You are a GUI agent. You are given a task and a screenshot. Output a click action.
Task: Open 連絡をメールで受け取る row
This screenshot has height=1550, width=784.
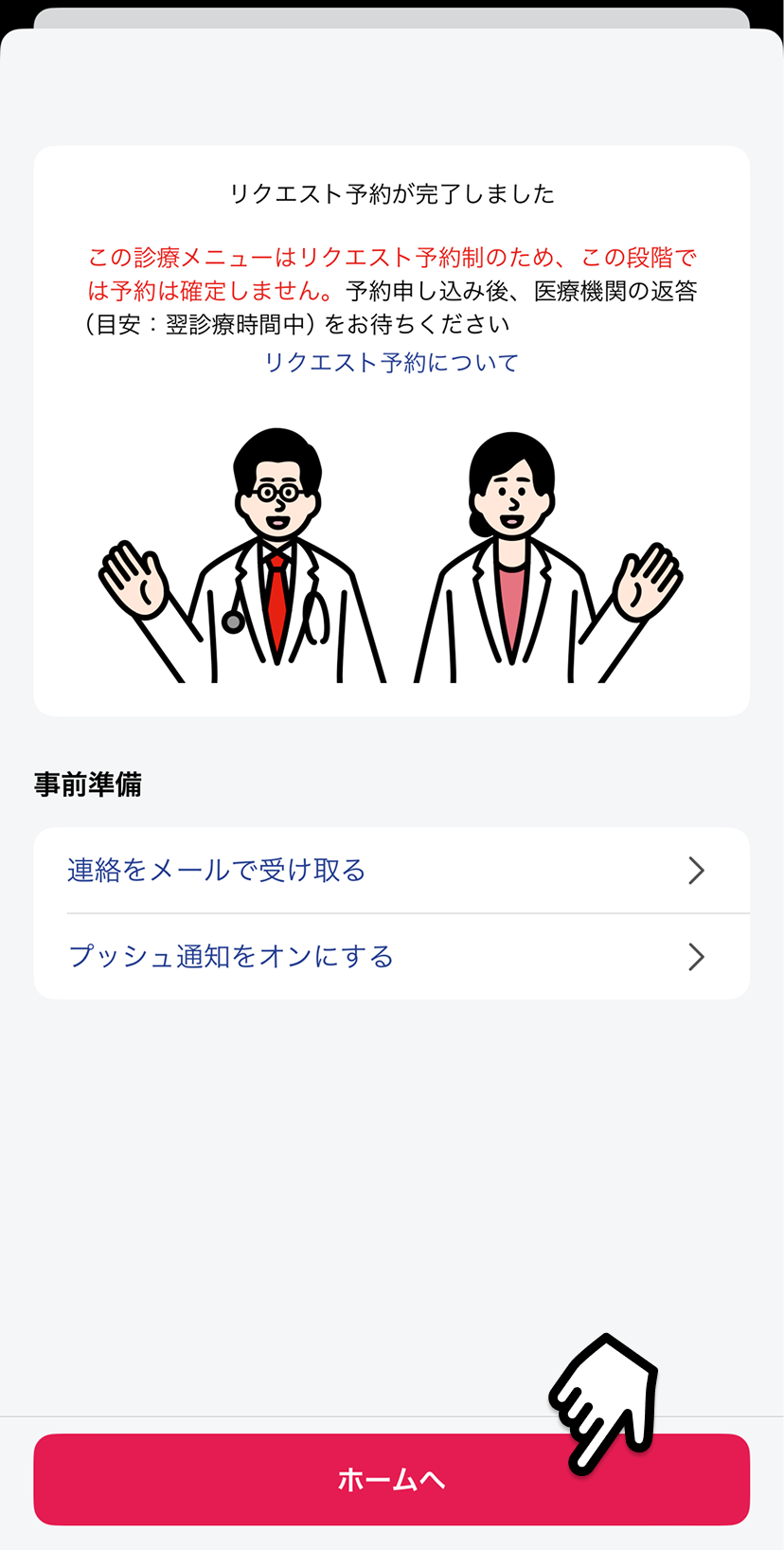click(x=391, y=871)
